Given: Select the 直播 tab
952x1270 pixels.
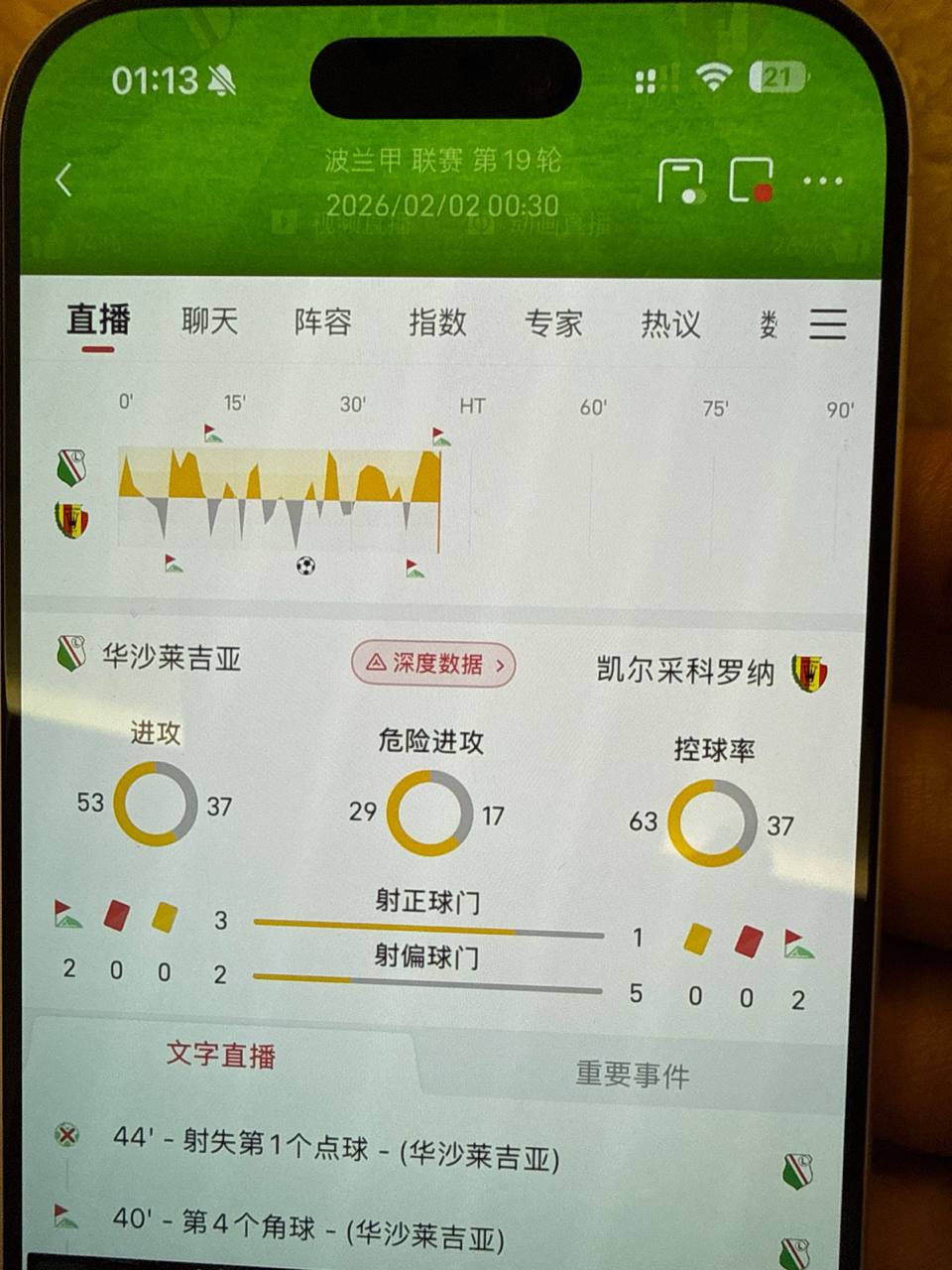Looking at the screenshot, I should click(98, 320).
